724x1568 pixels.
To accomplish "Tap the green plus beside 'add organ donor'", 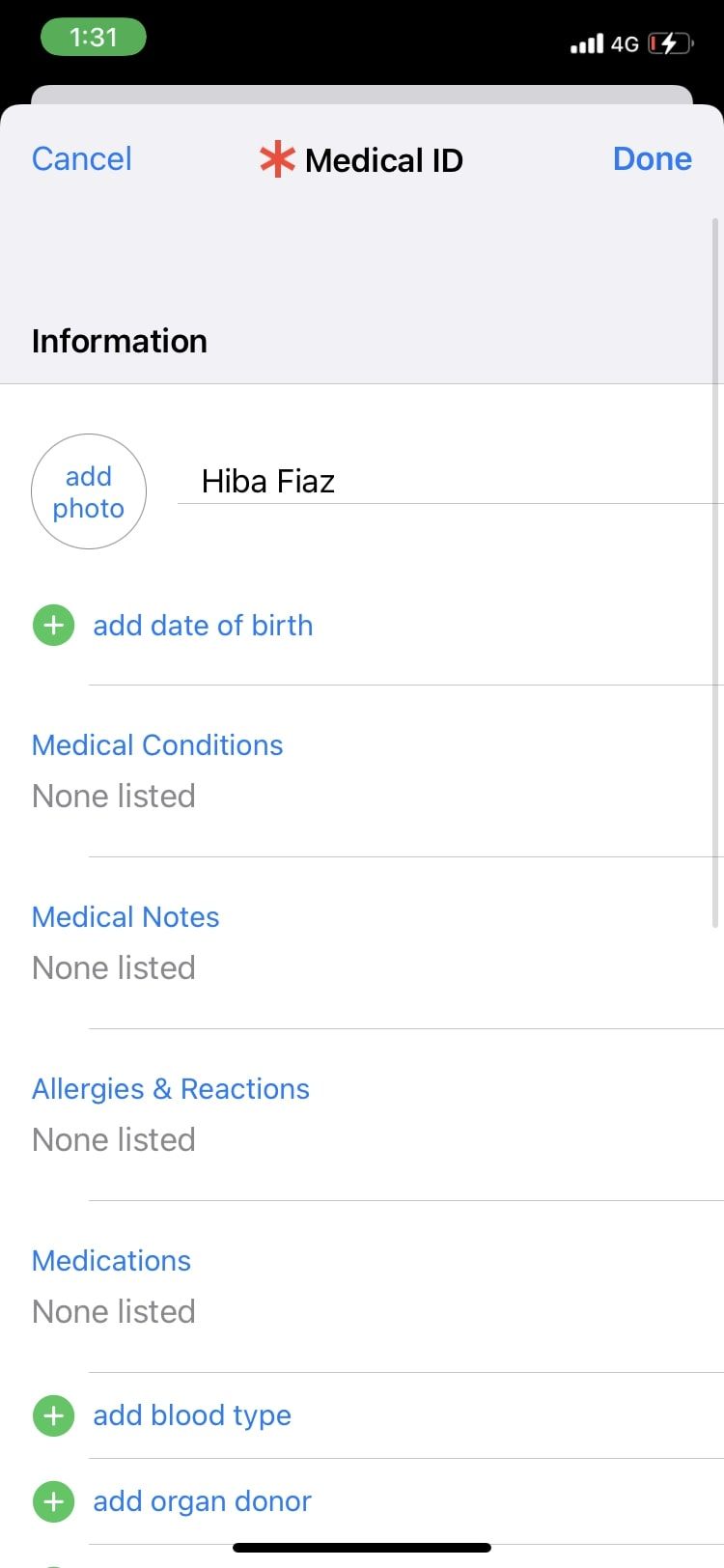I will 53,1501.
